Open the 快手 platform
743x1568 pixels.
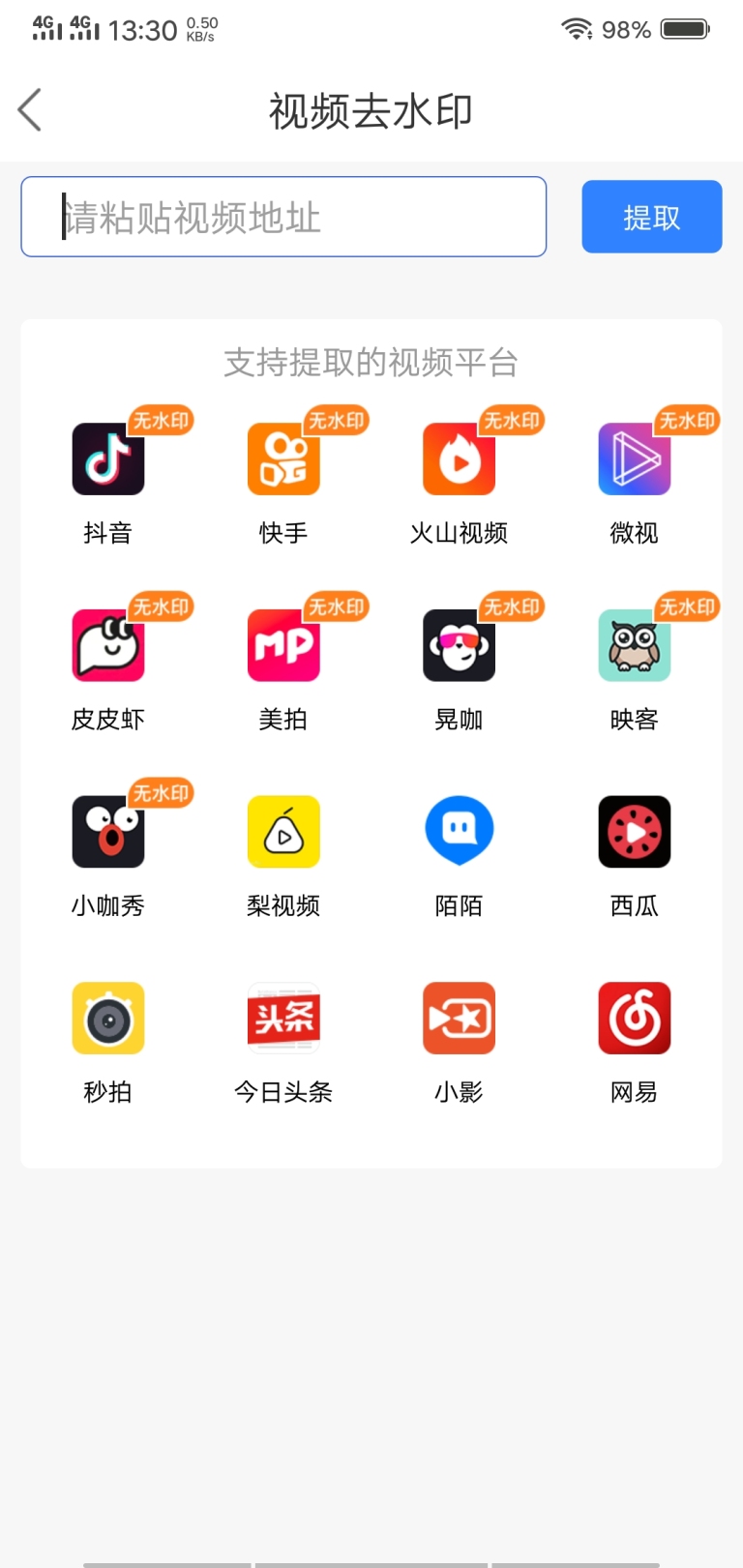pos(283,459)
